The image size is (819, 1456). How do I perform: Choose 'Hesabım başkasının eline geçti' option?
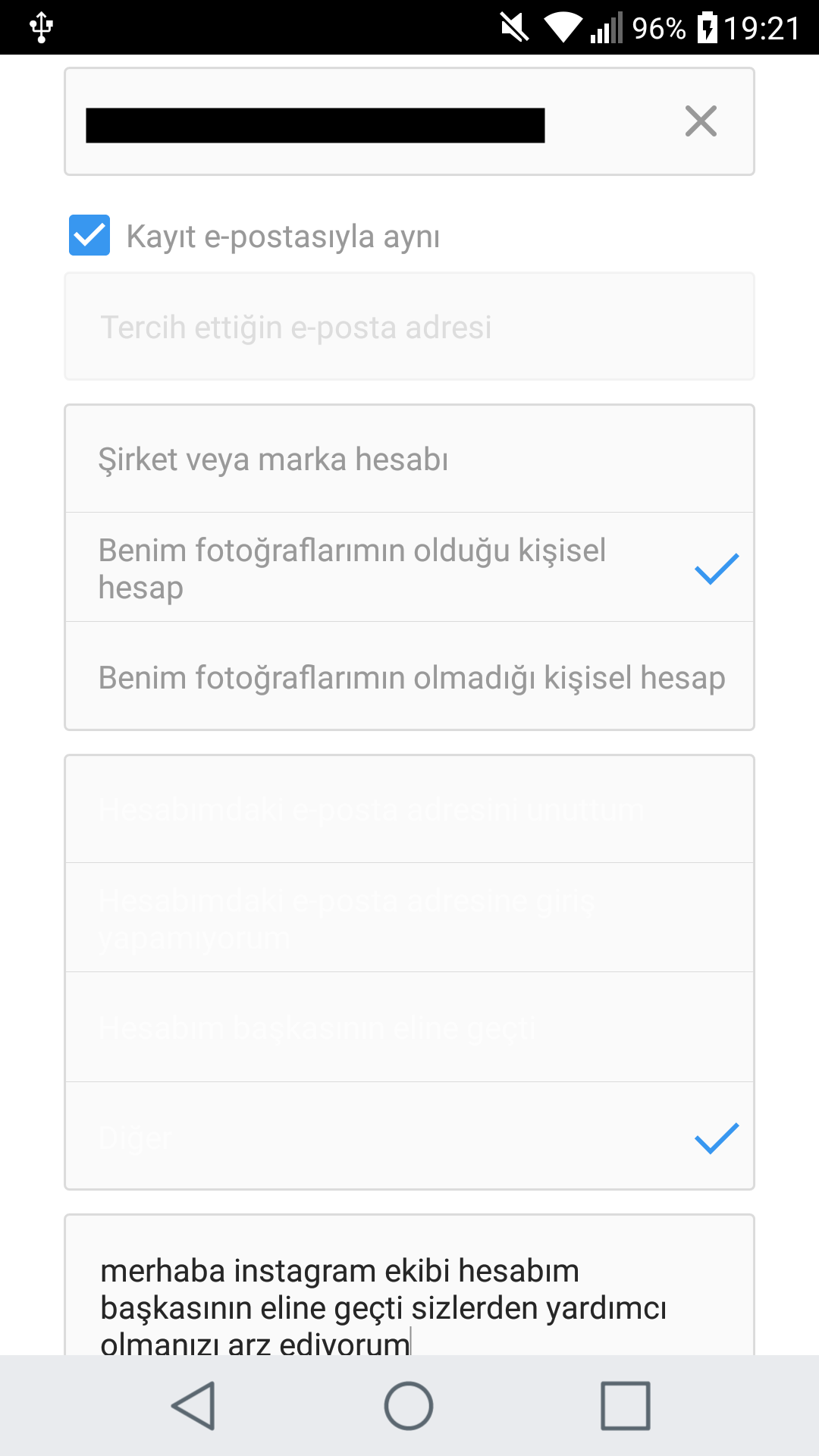tap(409, 1028)
